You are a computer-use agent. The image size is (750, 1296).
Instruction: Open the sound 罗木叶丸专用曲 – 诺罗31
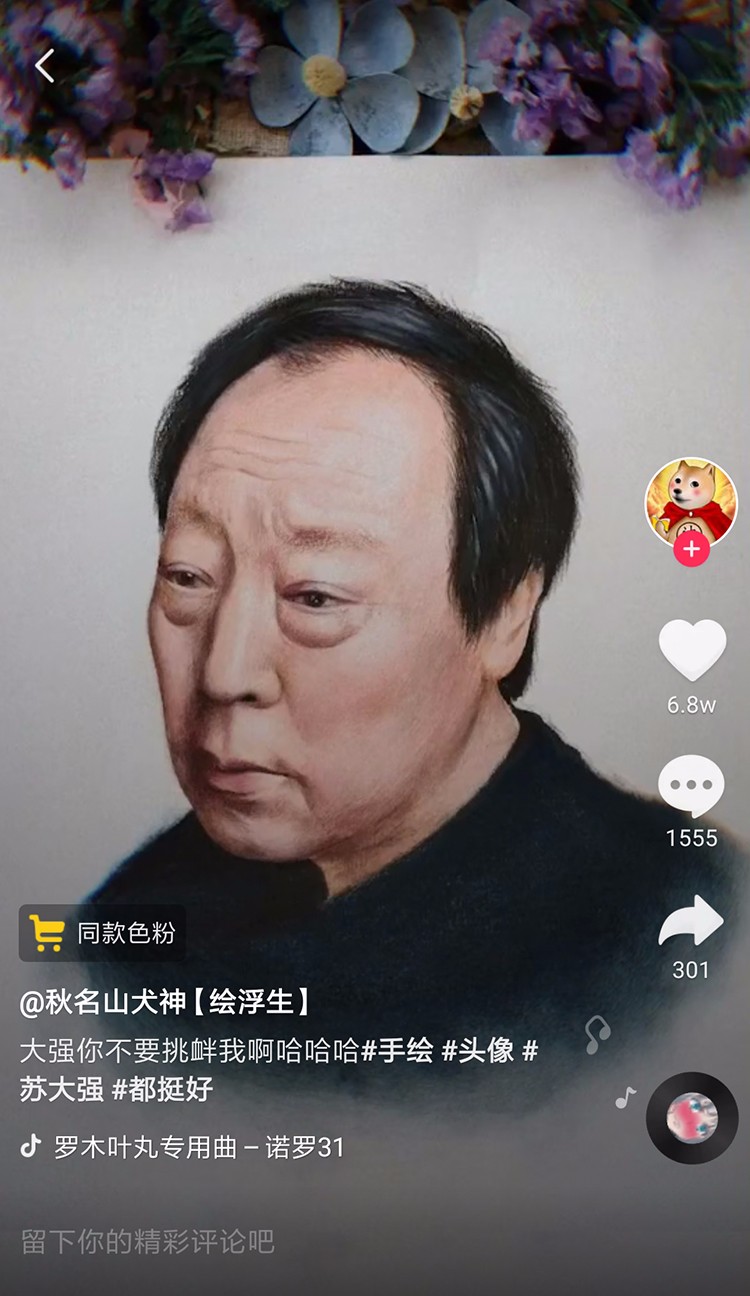point(198,1147)
